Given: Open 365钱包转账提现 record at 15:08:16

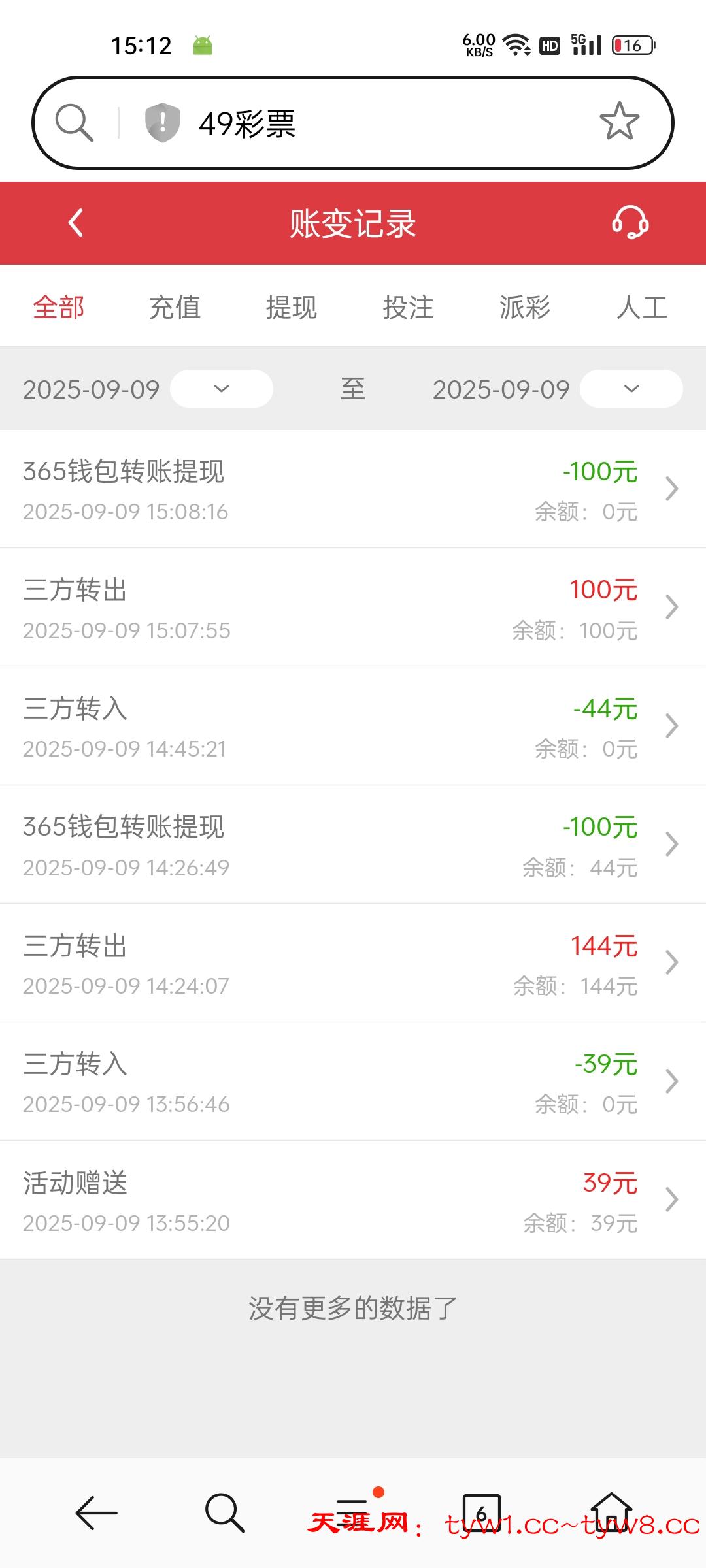Looking at the screenshot, I should point(353,489).
